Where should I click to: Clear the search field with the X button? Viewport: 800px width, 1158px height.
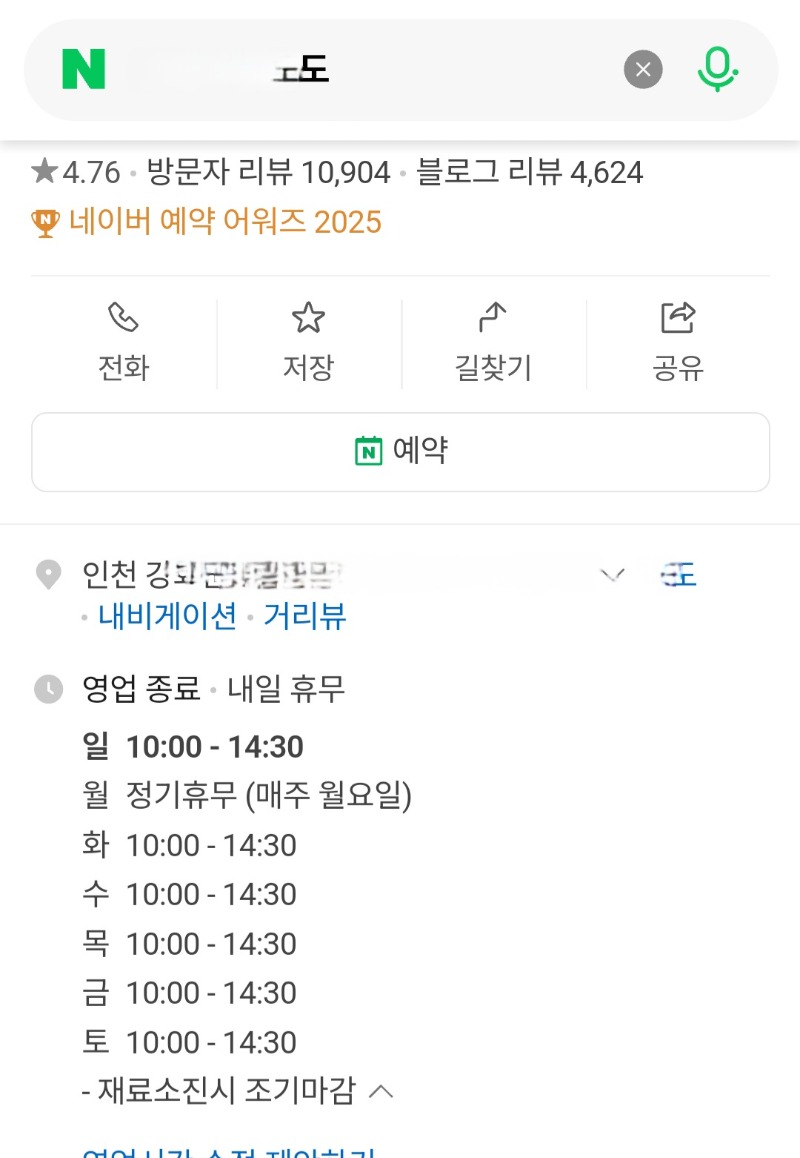click(x=643, y=69)
